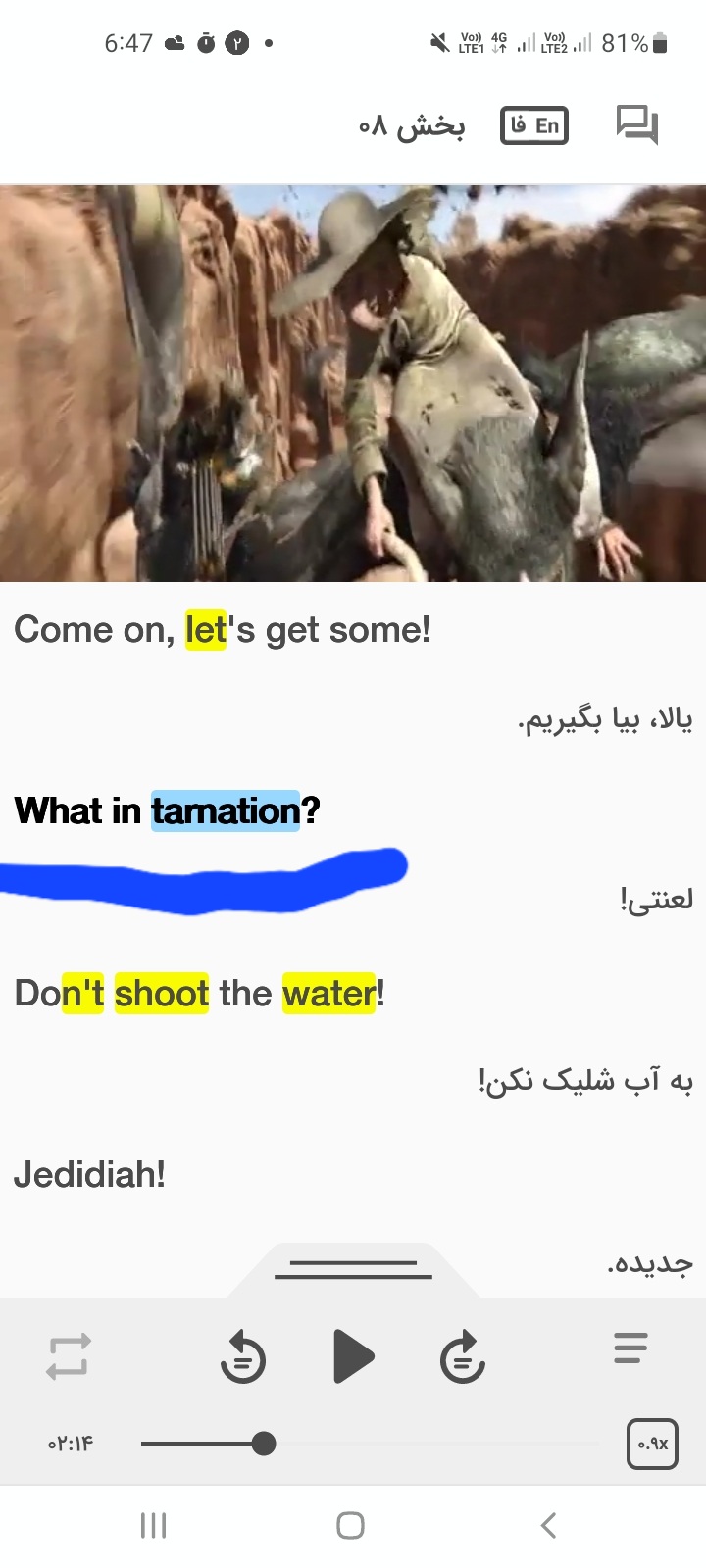706x1568 pixels.
Task: Skip forward to the next sentence
Action: 463,1356
